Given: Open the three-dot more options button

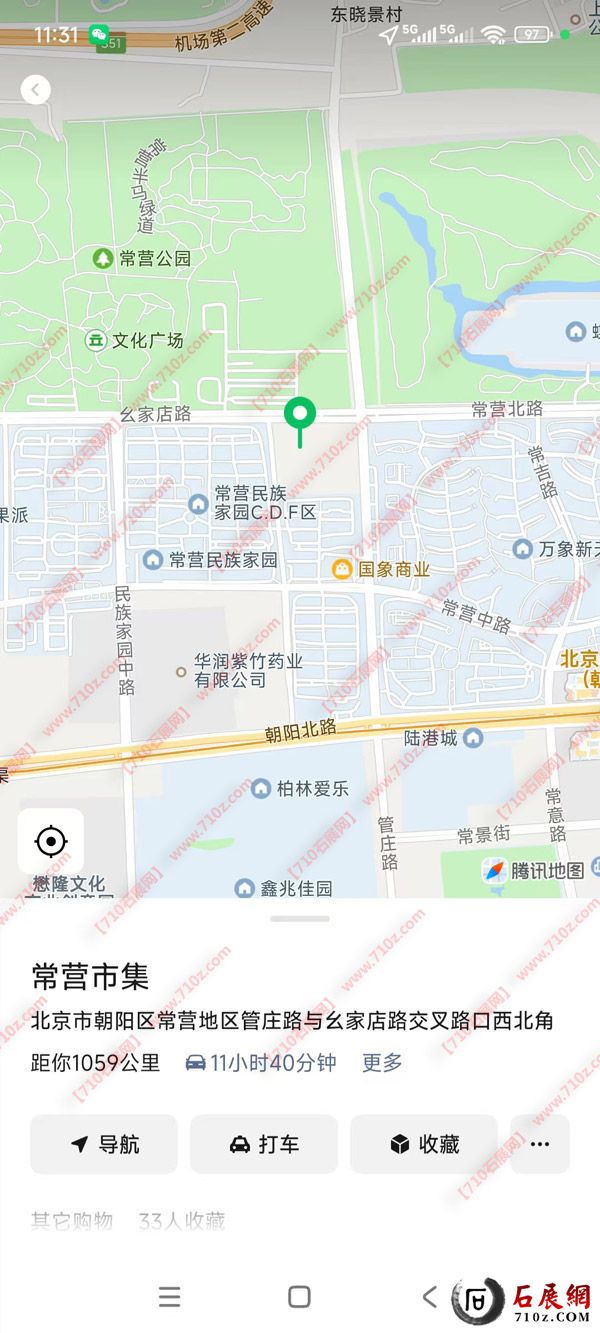Looking at the screenshot, I should click(x=540, y=1144).
